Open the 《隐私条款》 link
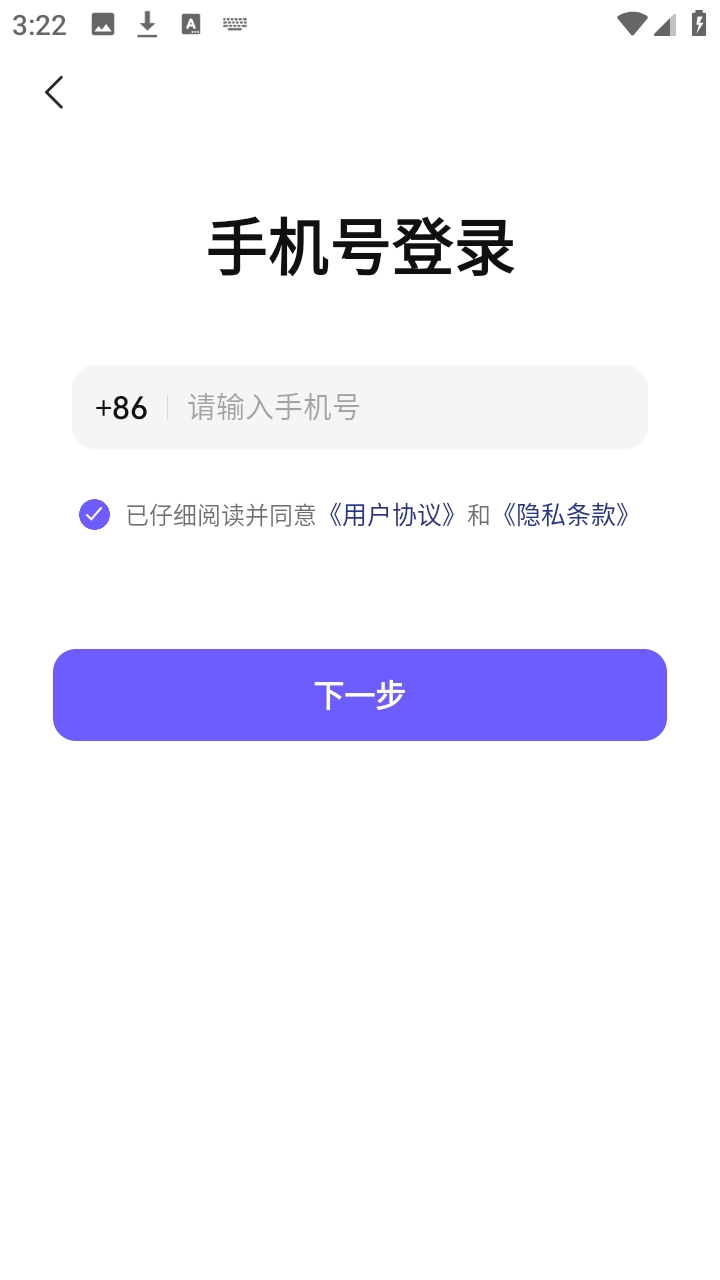The height and width of the screenshot is (1280, 720). [566, 515]
